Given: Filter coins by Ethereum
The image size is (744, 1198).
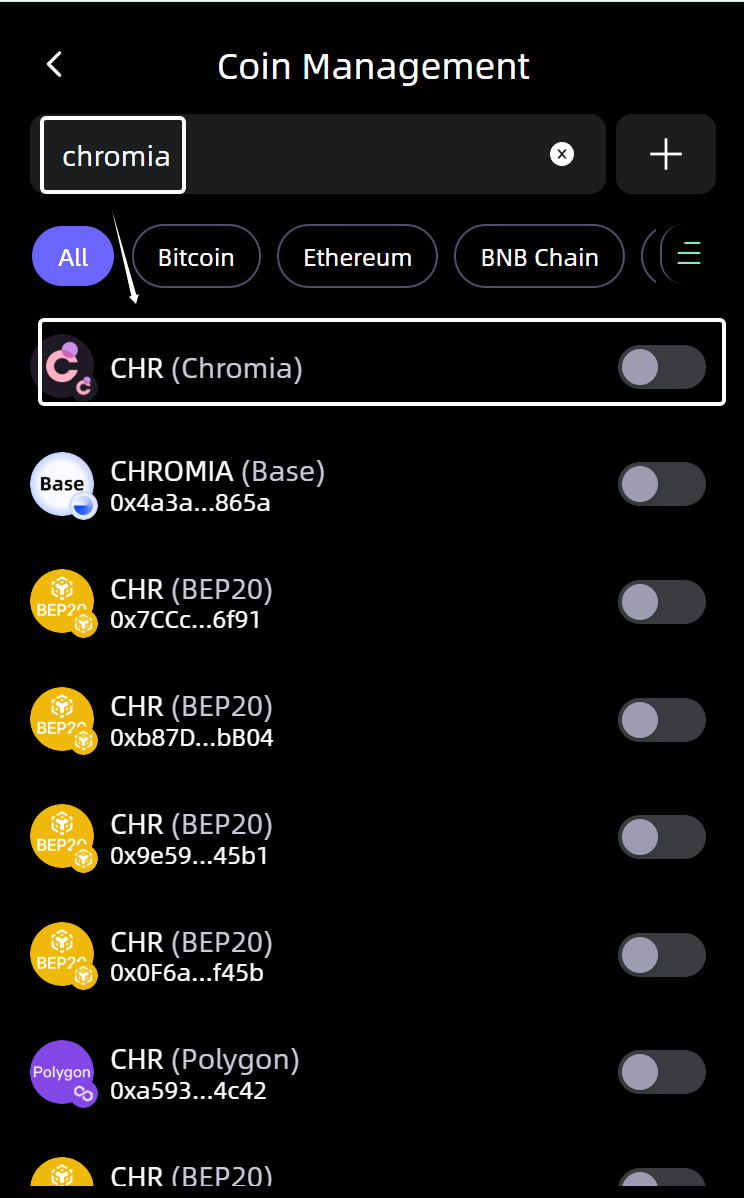Looking at the screenshot, I should point(357,257).
